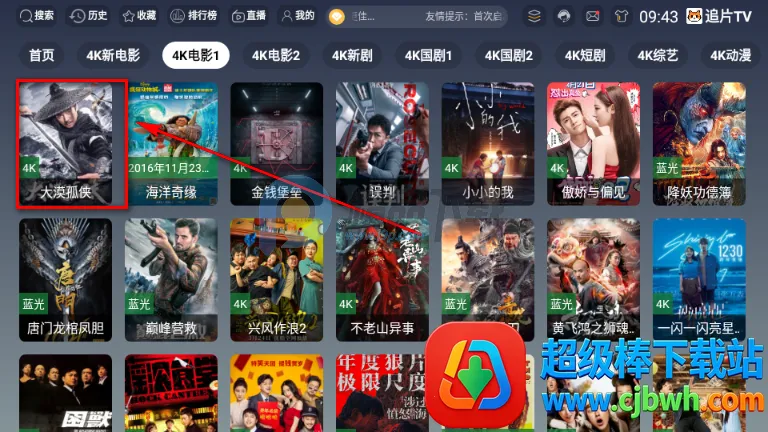768x432 pixels.
Task: Open 收藏 favorites
Action: 139,17
